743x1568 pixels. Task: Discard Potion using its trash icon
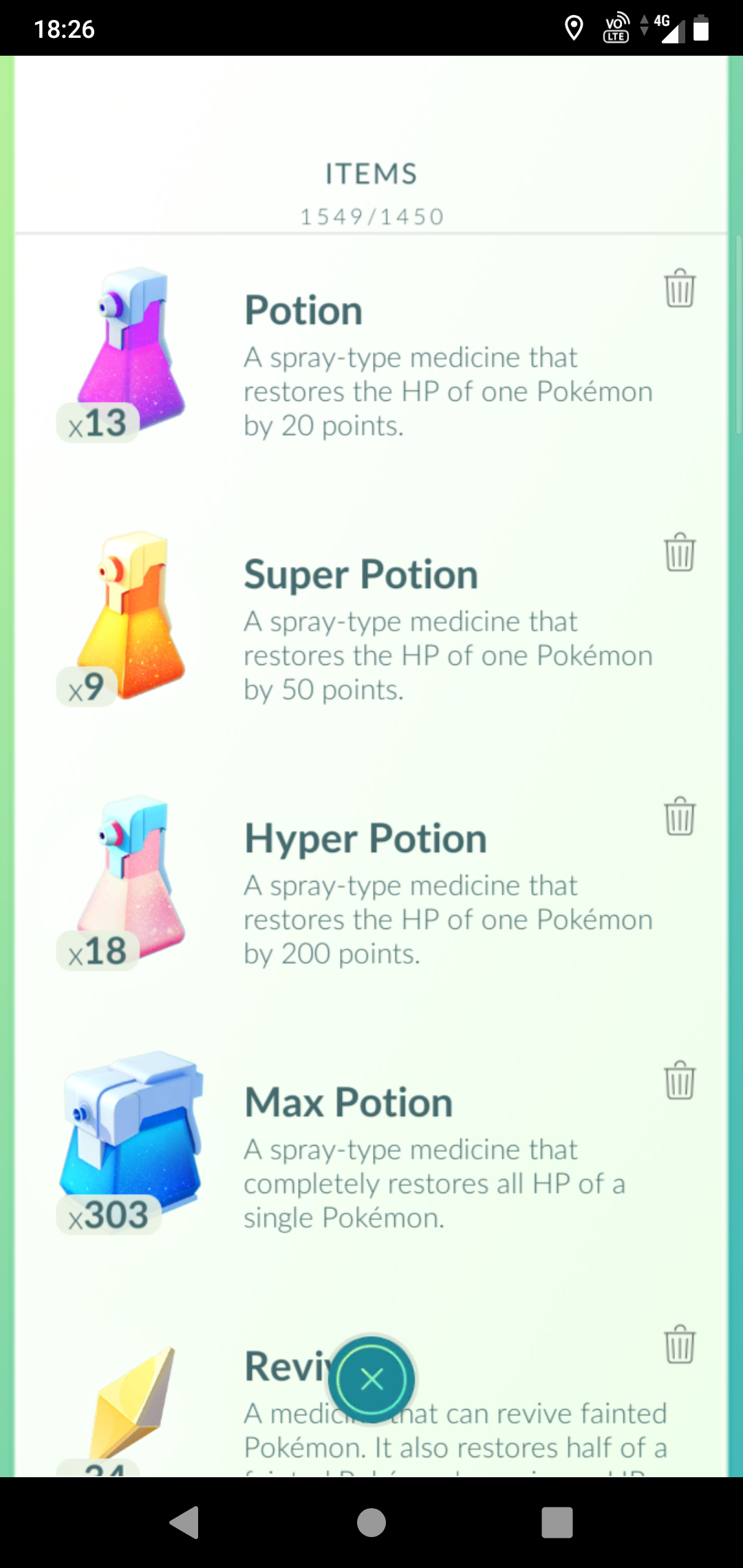(x=680, y=288)
